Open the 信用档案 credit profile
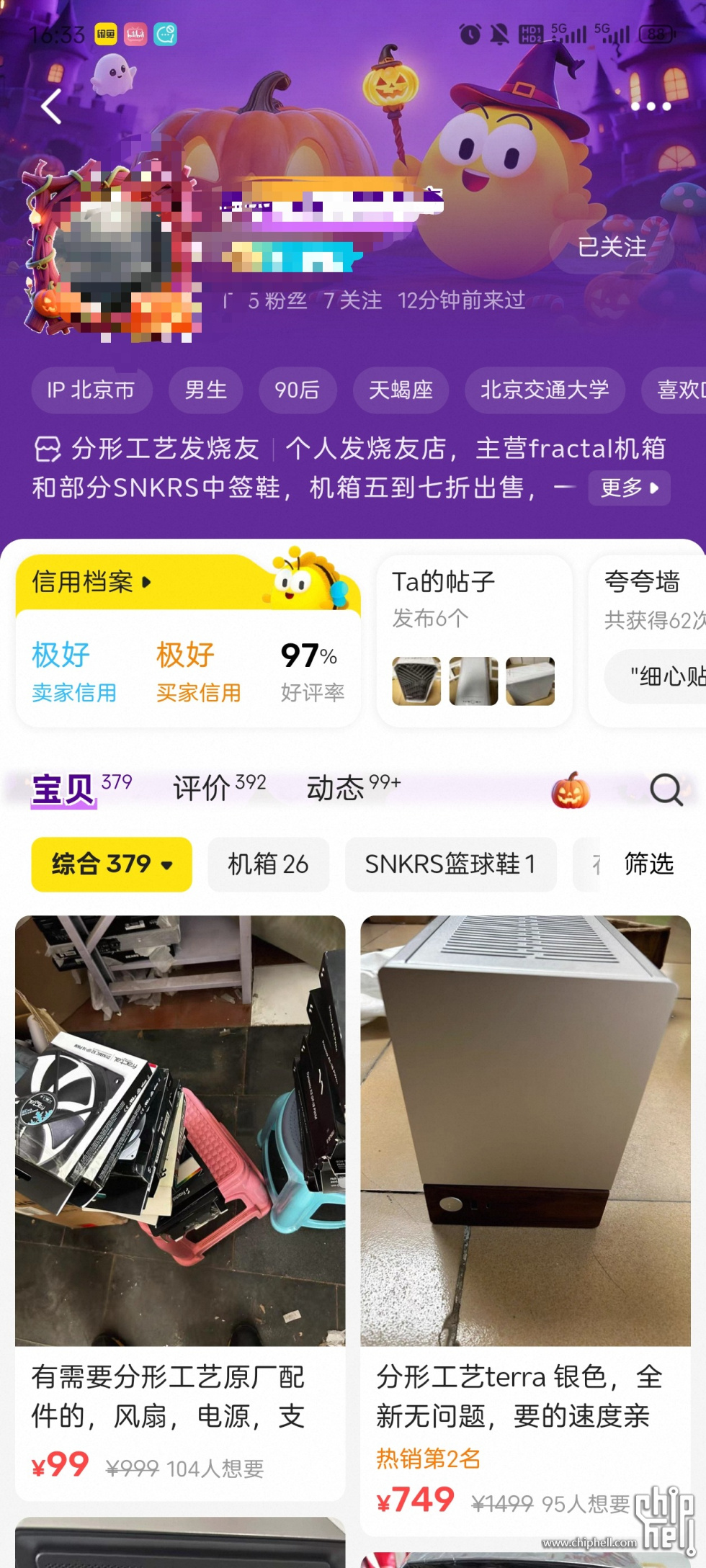Viewport: 706px width, 1568px height. 92,582
